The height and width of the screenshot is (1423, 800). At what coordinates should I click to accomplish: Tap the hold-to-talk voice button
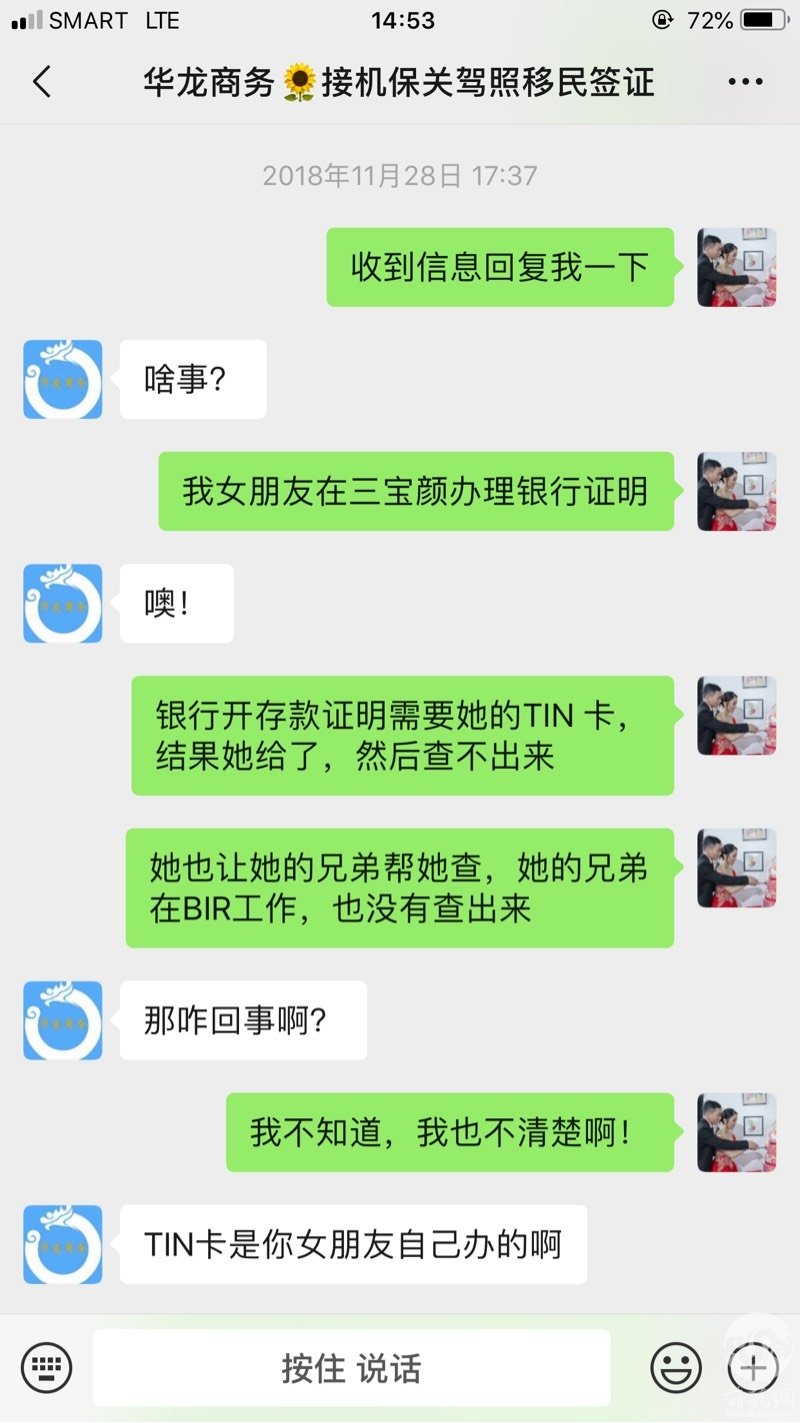pyautogui.click(x=351, y=1368)
